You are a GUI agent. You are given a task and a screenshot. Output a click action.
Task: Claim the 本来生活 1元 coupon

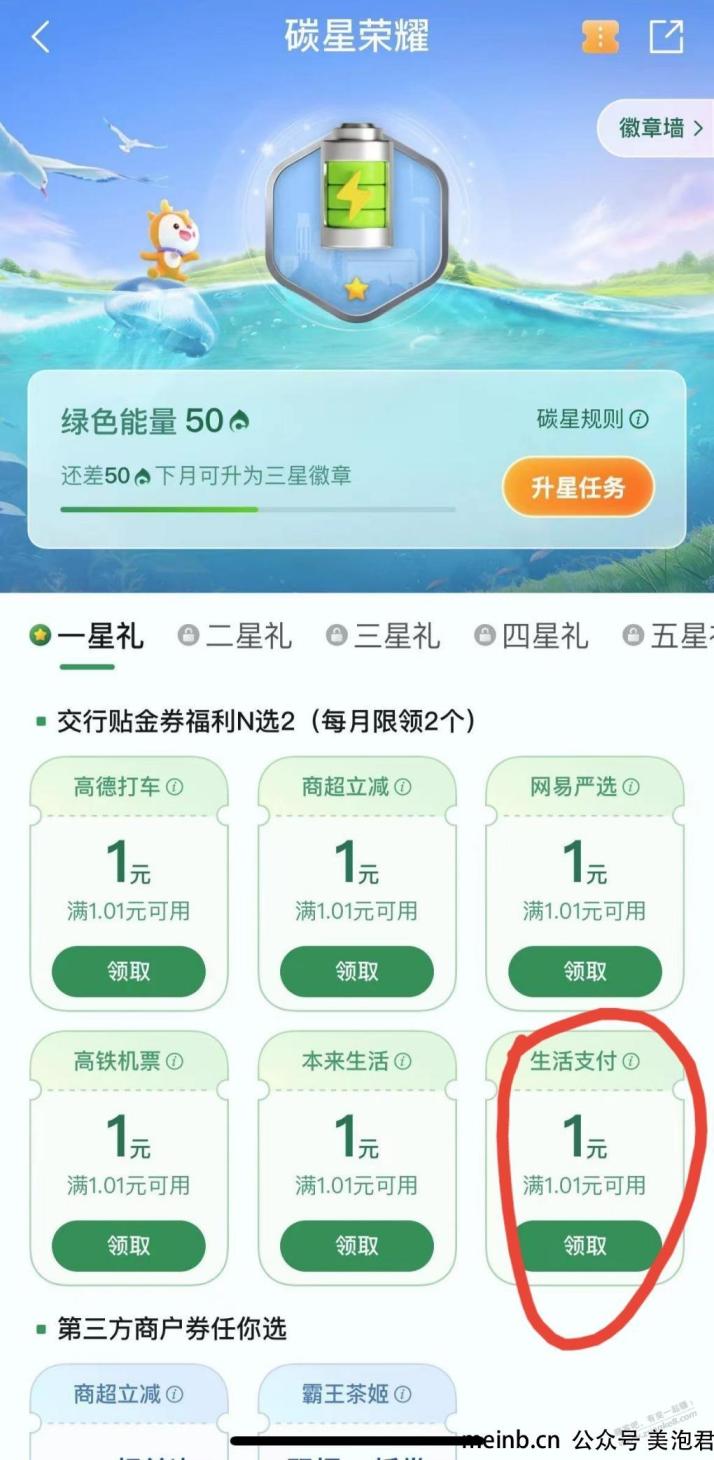click(357, 1245)
